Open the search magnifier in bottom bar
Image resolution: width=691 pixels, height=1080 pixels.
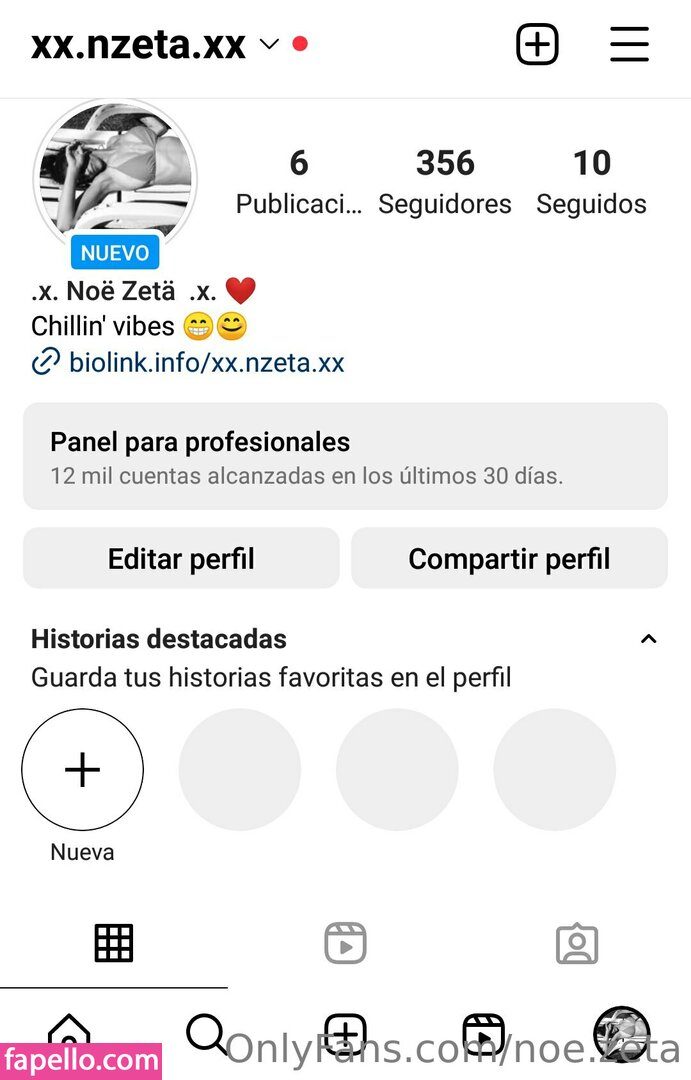tap(207, 1034)
